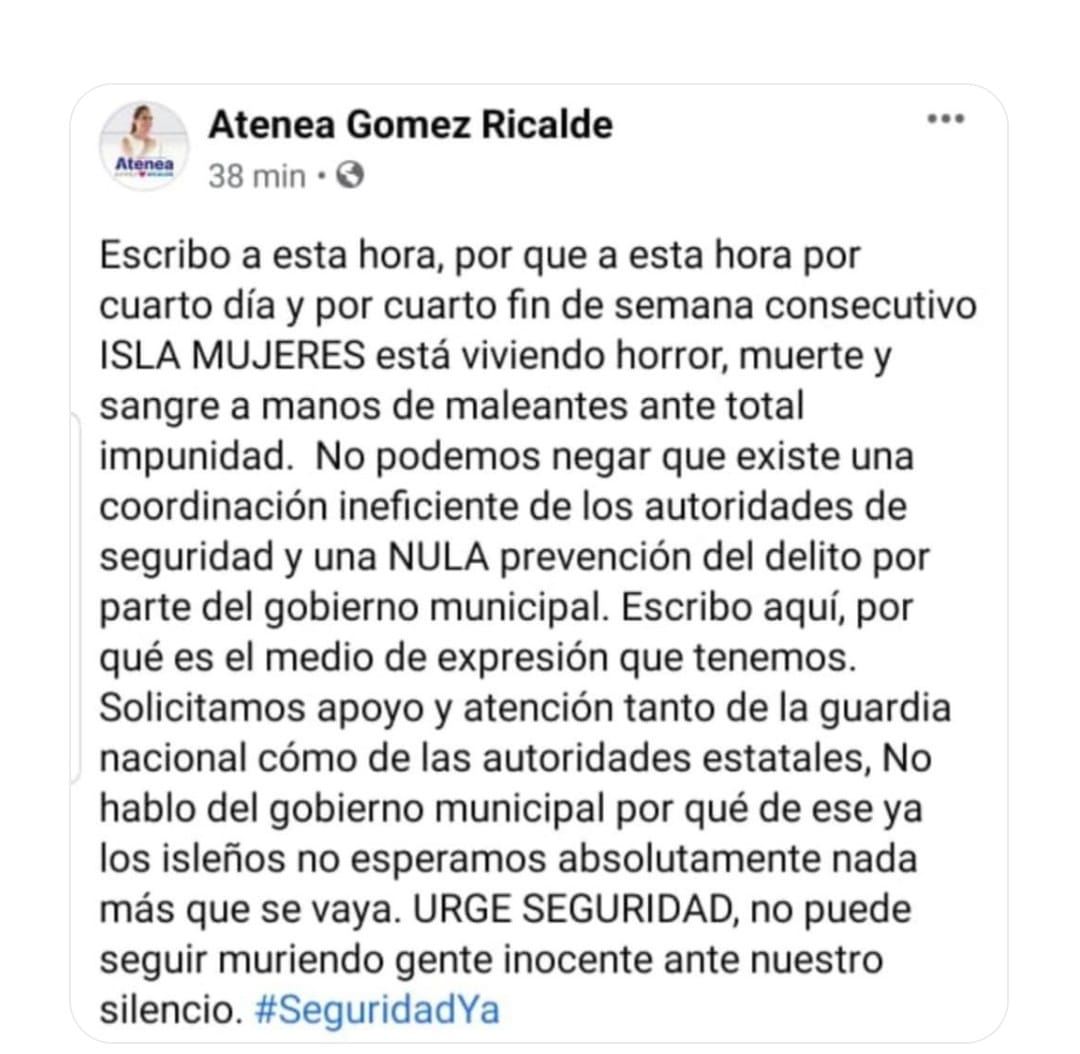Open the #SeguridadYa hashtag
The width and height of the screenshot is (1080, 1054).
[376, 1010]
